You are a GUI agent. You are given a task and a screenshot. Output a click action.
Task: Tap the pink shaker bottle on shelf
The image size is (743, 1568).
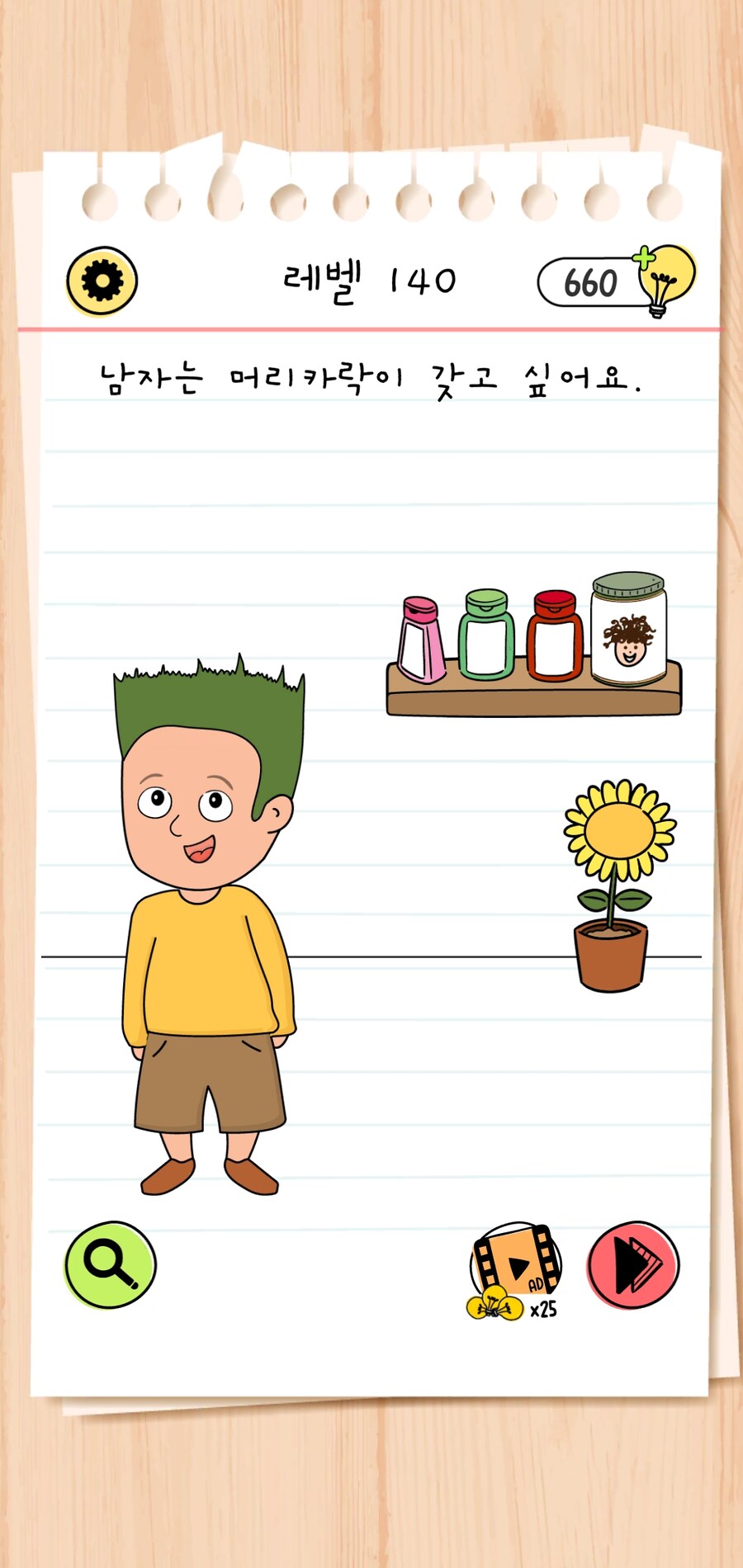click(421, 641)
